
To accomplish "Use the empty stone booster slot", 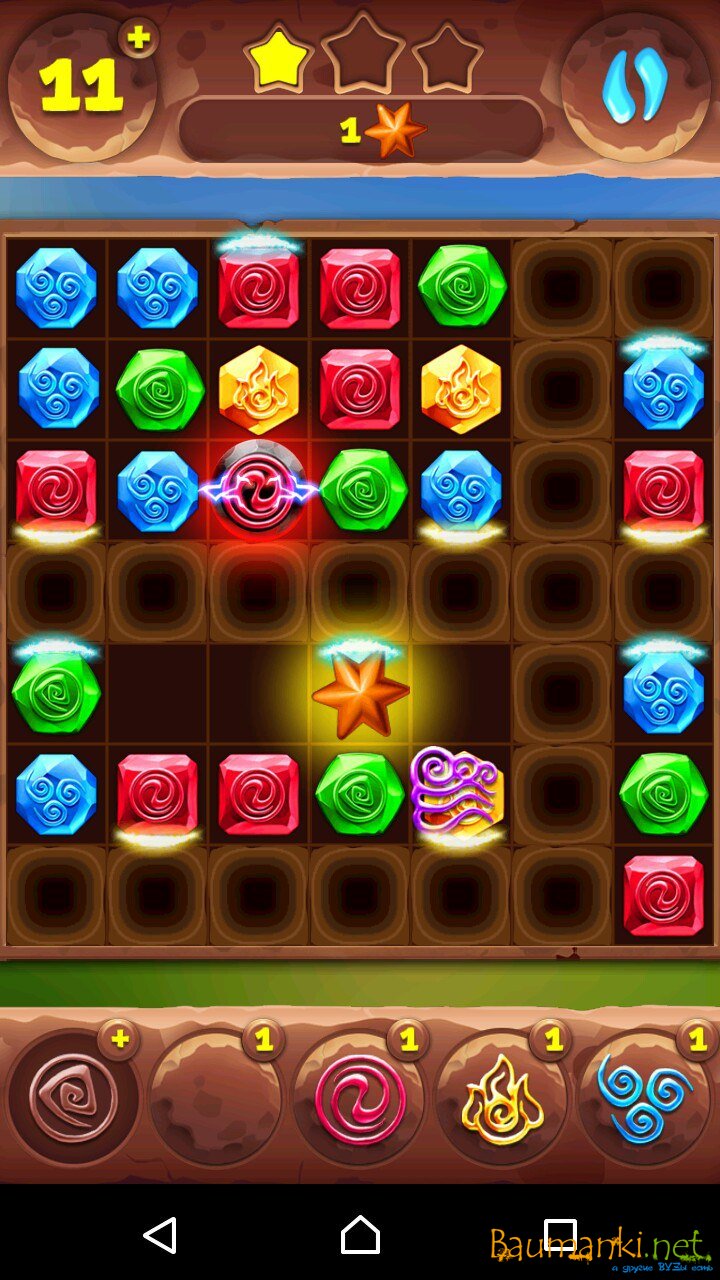I will [215, 1099].
